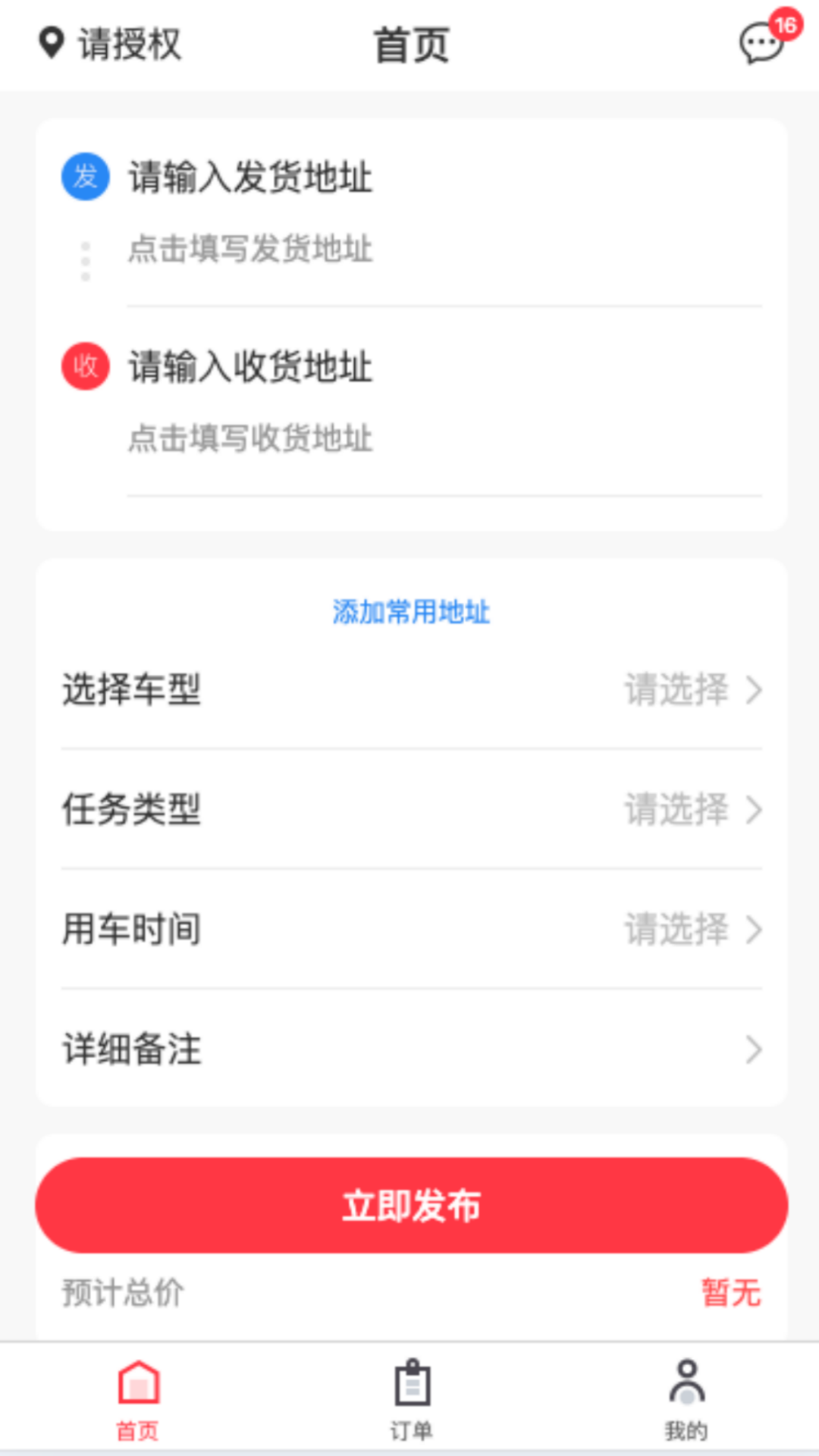Switch to the 订单 tab
The width and height of the screenshot is (819, 1456).
pos(411,1403)
